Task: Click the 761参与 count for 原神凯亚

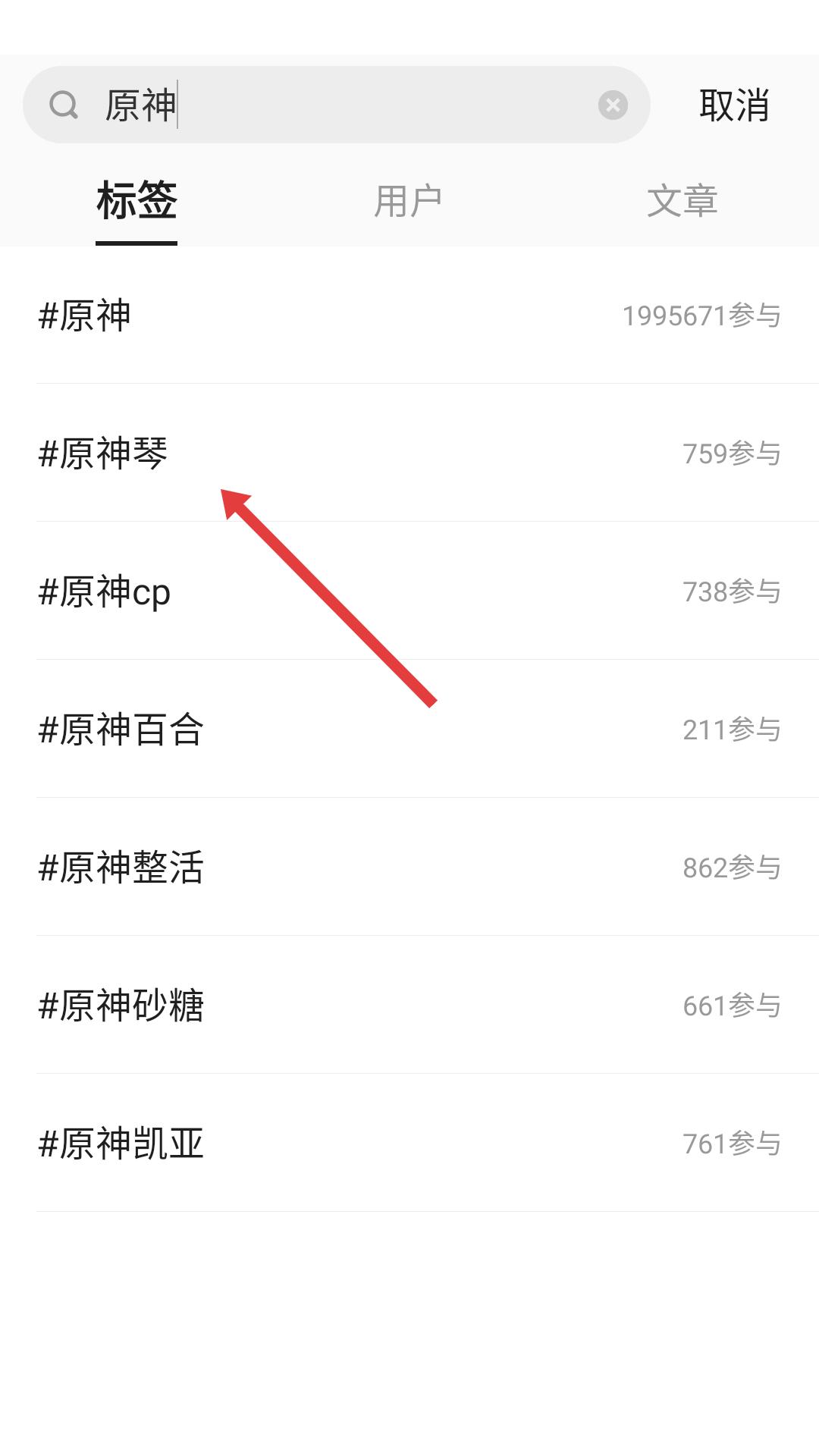Action: [730, 1144]
